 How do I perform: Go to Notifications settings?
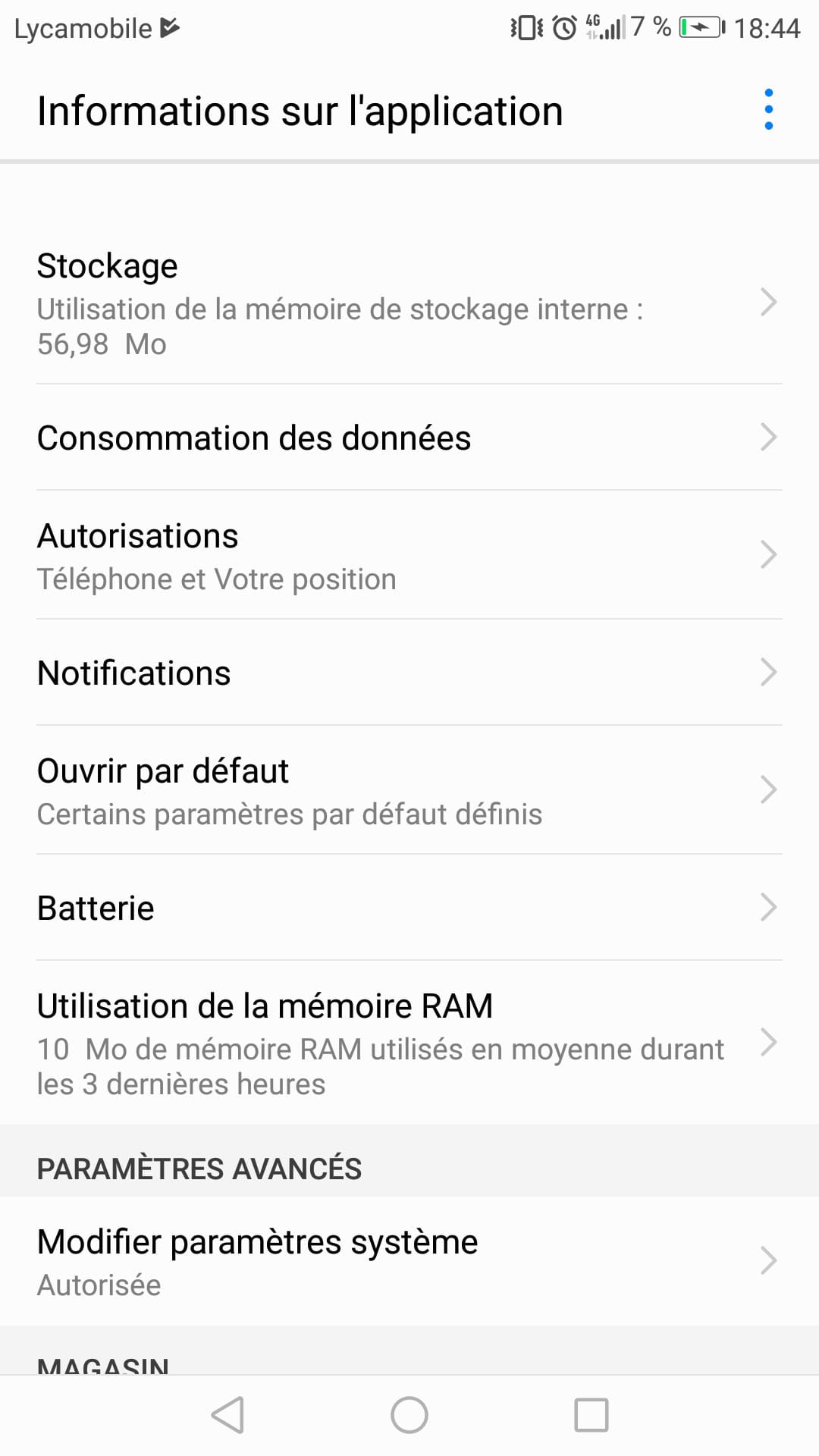click(409, 673)
